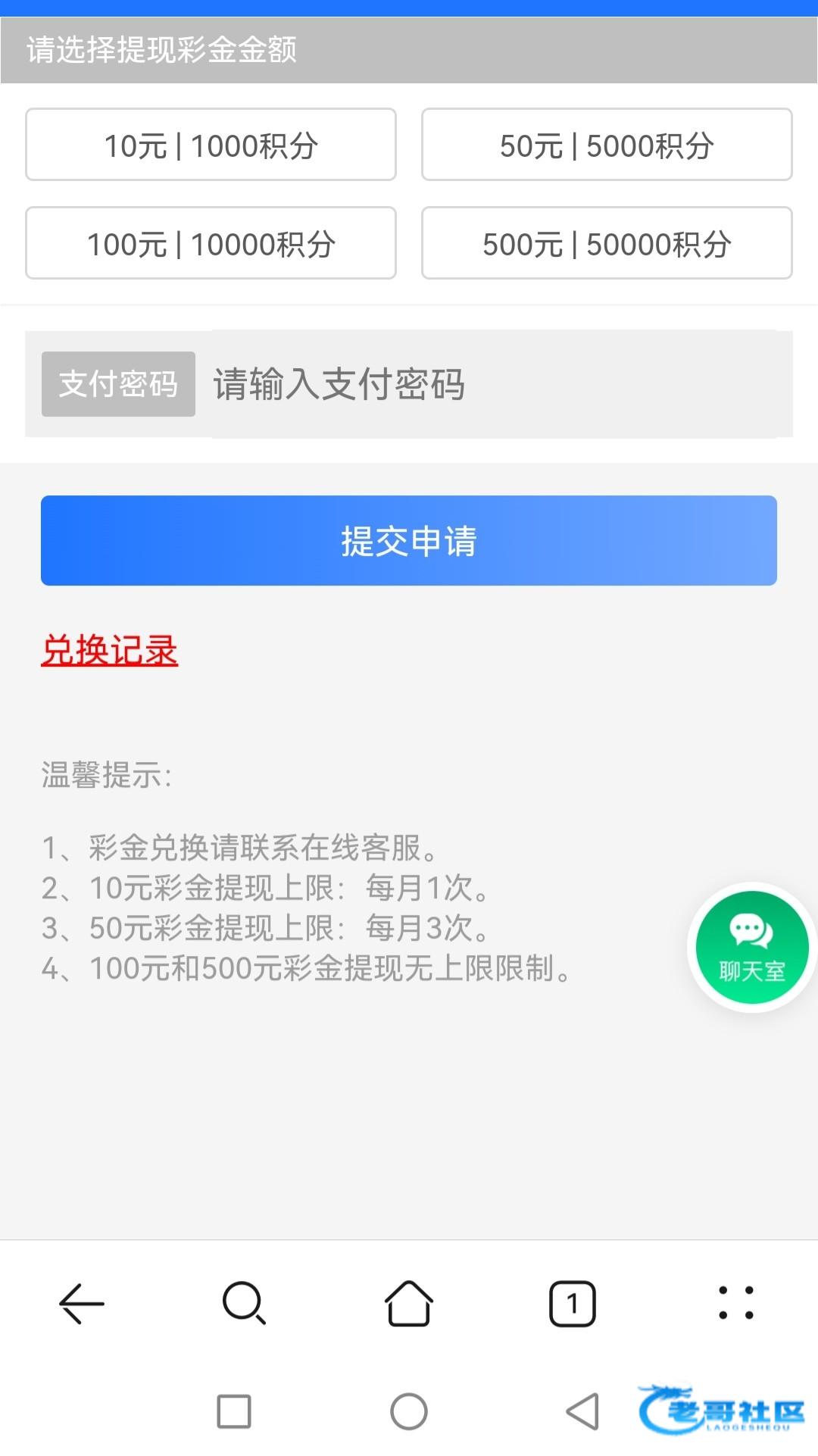This screenshot has height=1456, width=818.
Task: Go back with the browser arrow
Action: pos(81,1304)
